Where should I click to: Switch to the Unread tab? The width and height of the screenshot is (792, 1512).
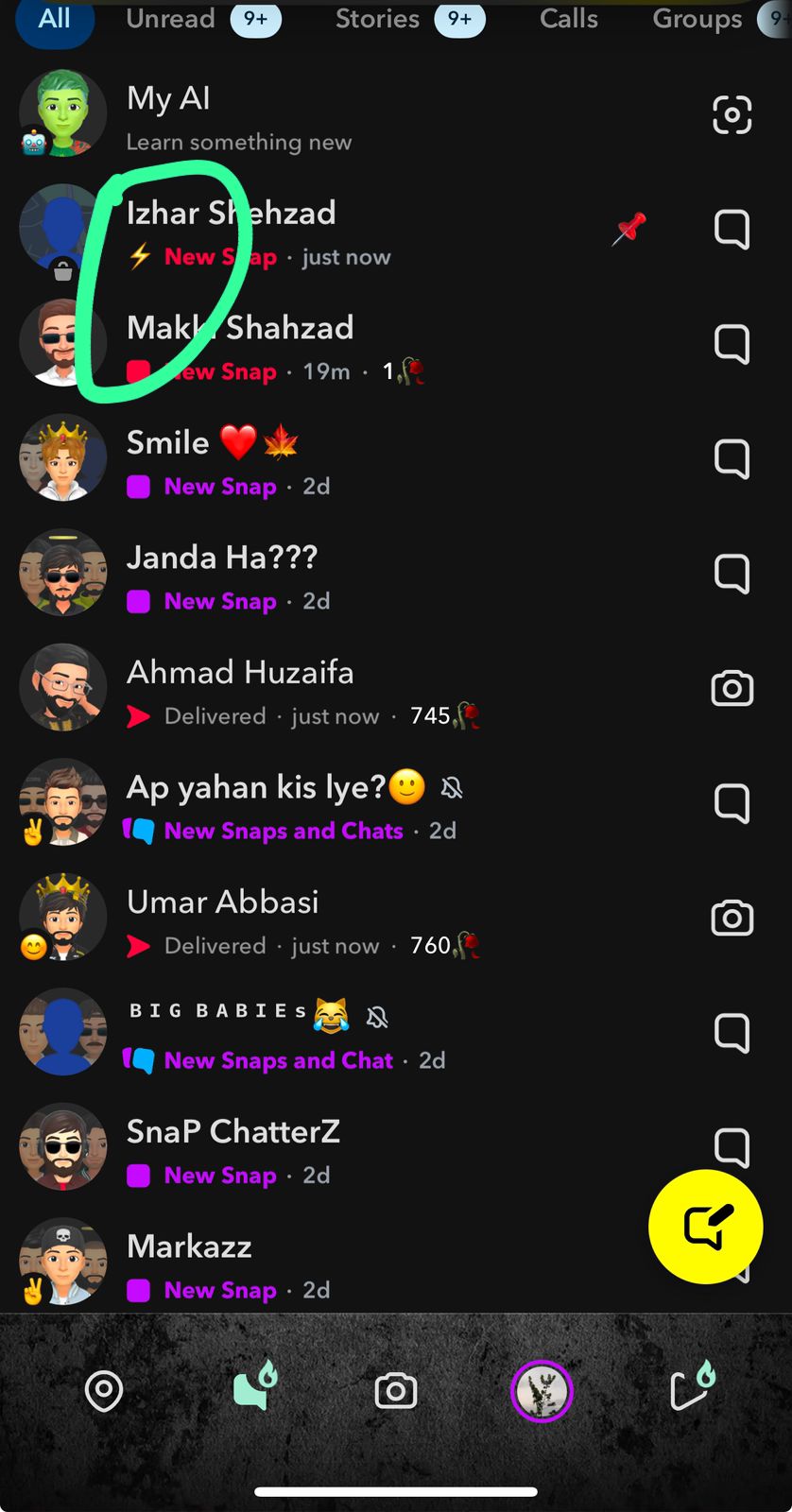click(x=170, y=19)
